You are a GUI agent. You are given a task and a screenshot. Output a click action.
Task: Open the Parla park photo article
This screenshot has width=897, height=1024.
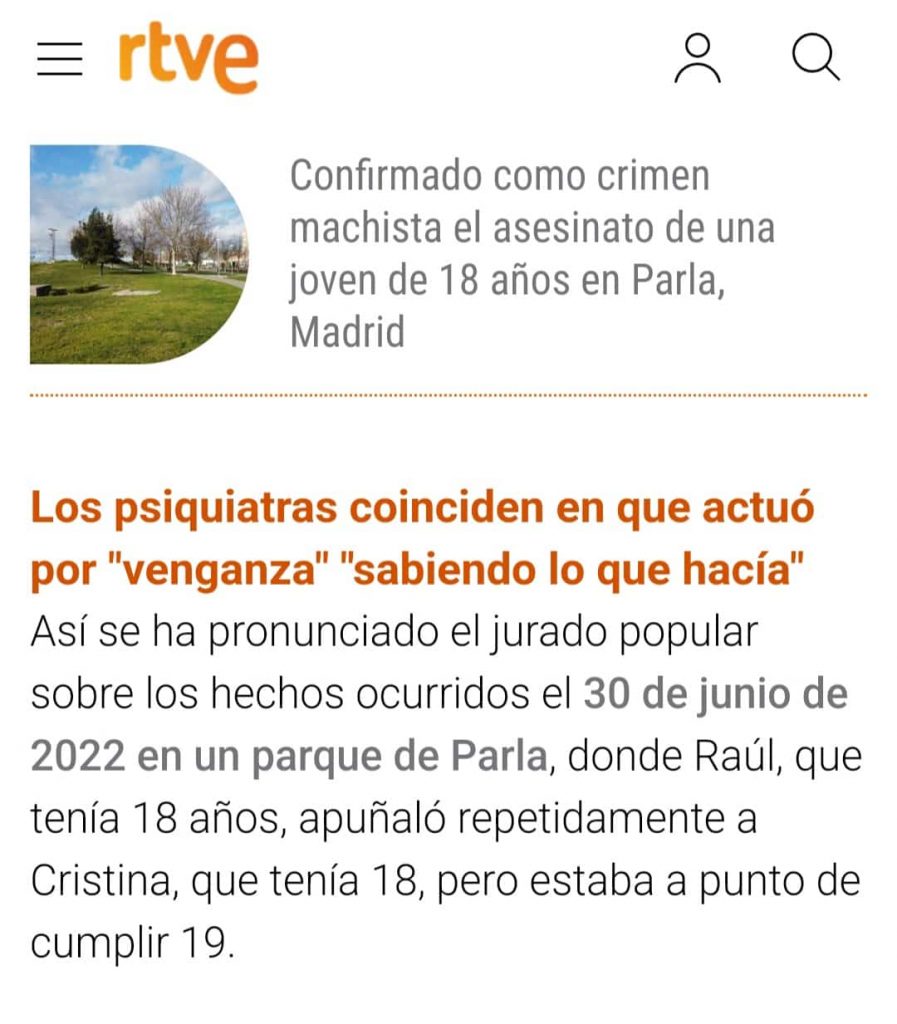coord(137,254)
